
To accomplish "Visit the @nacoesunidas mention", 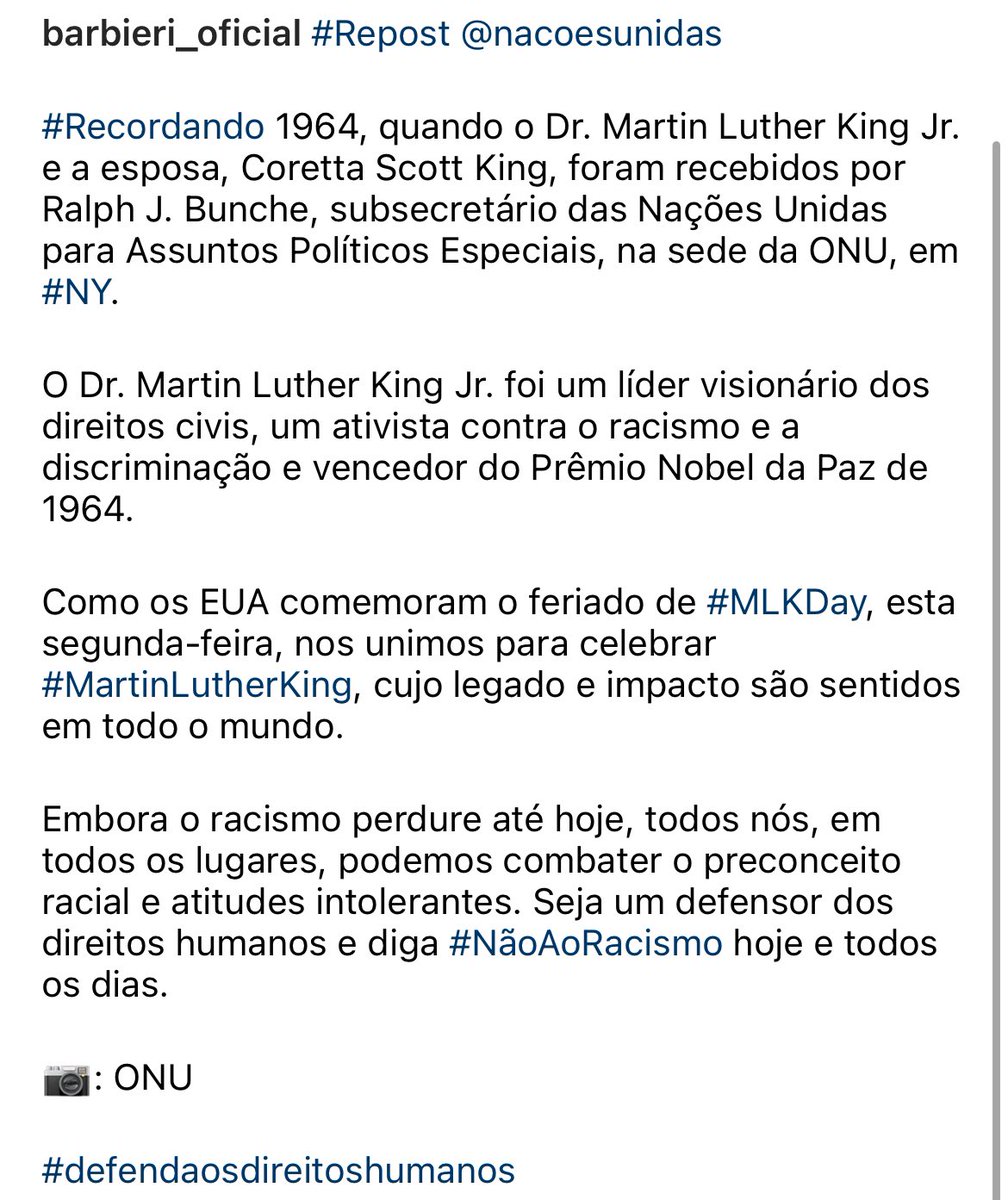I will coord(591,33).
